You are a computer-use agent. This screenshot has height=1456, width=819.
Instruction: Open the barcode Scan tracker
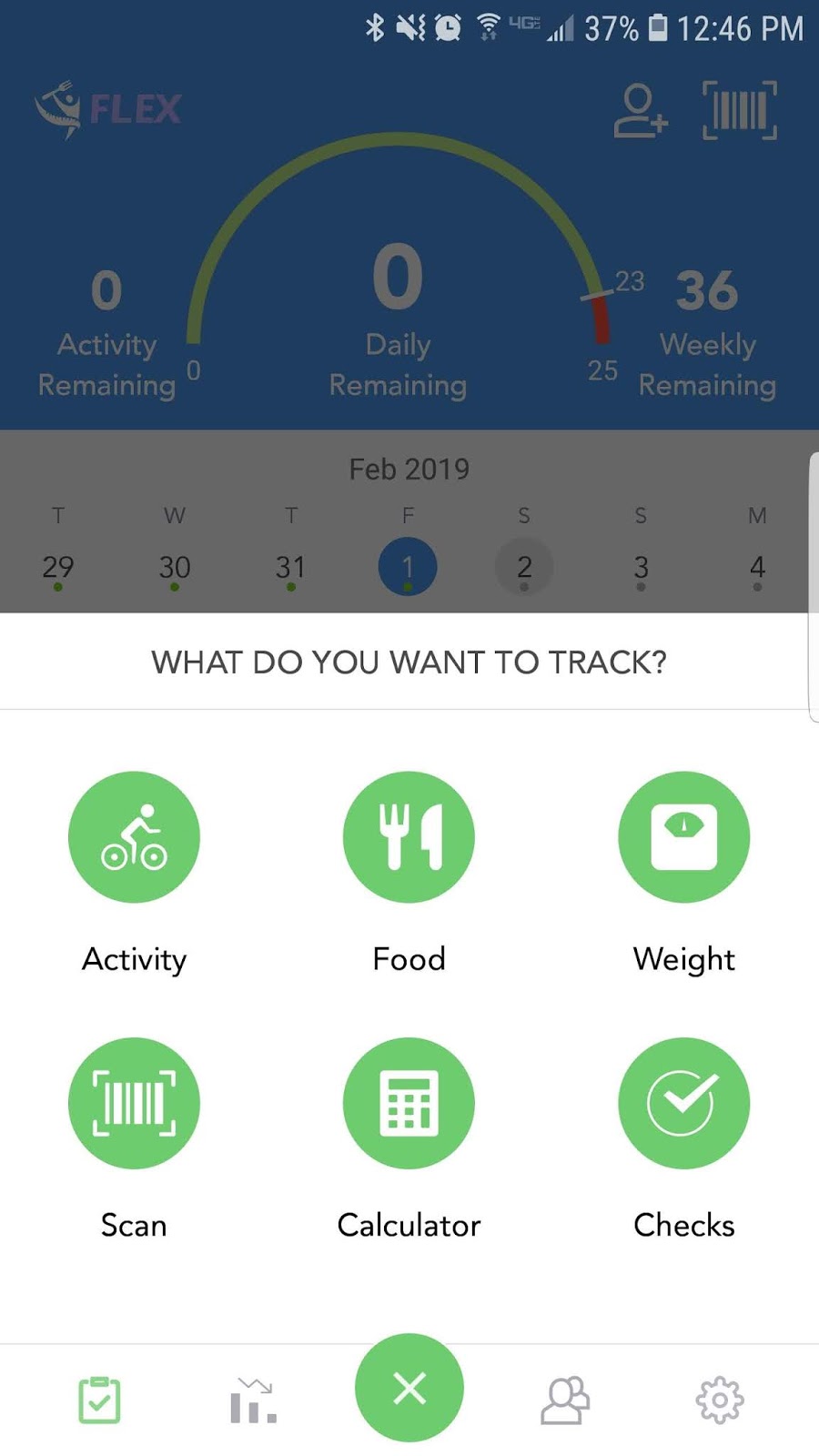(x=134, y=1102)
